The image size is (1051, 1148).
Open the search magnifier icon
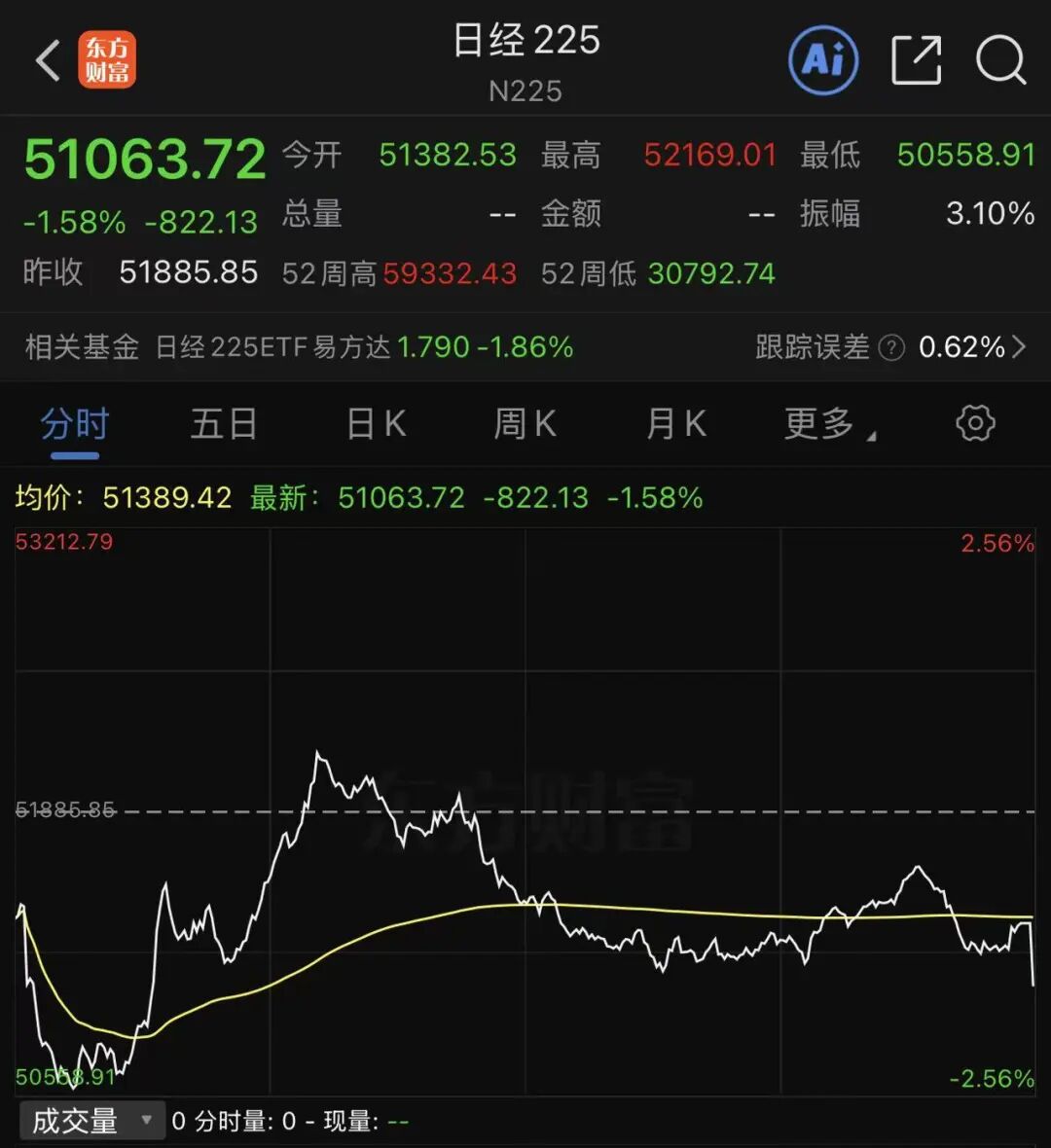coord(1000,60)
